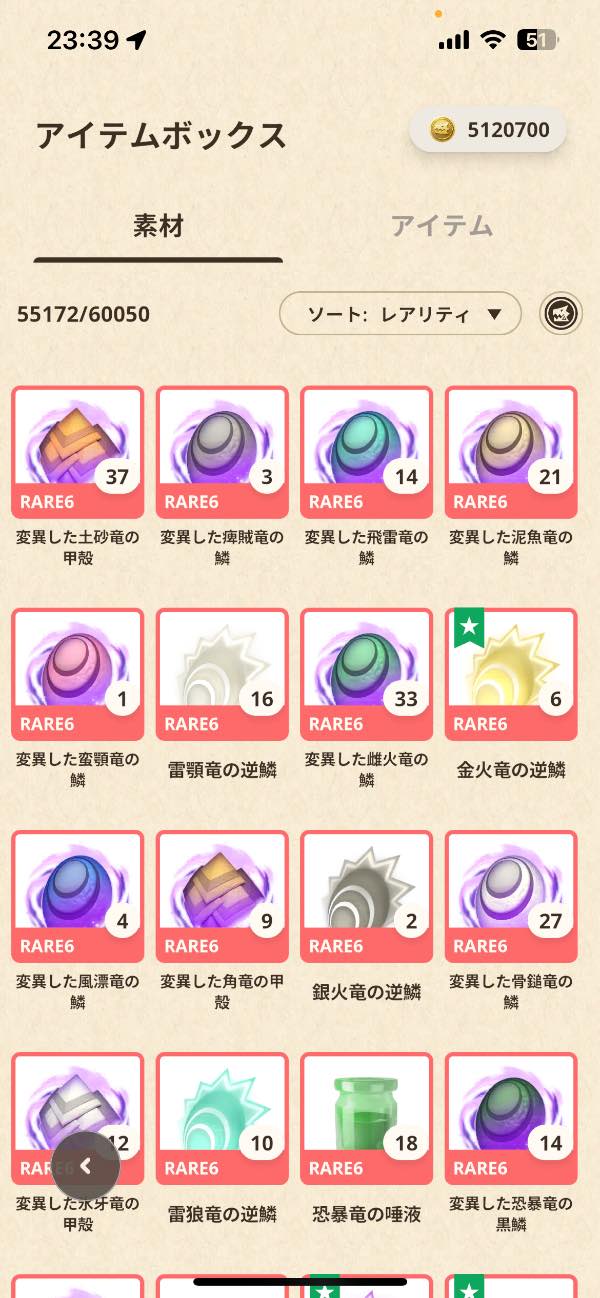600x1298 pixels.
Task: View 変異した雌火竜の鱗 details
Action: pyautogui.click(x=366, y=674)
